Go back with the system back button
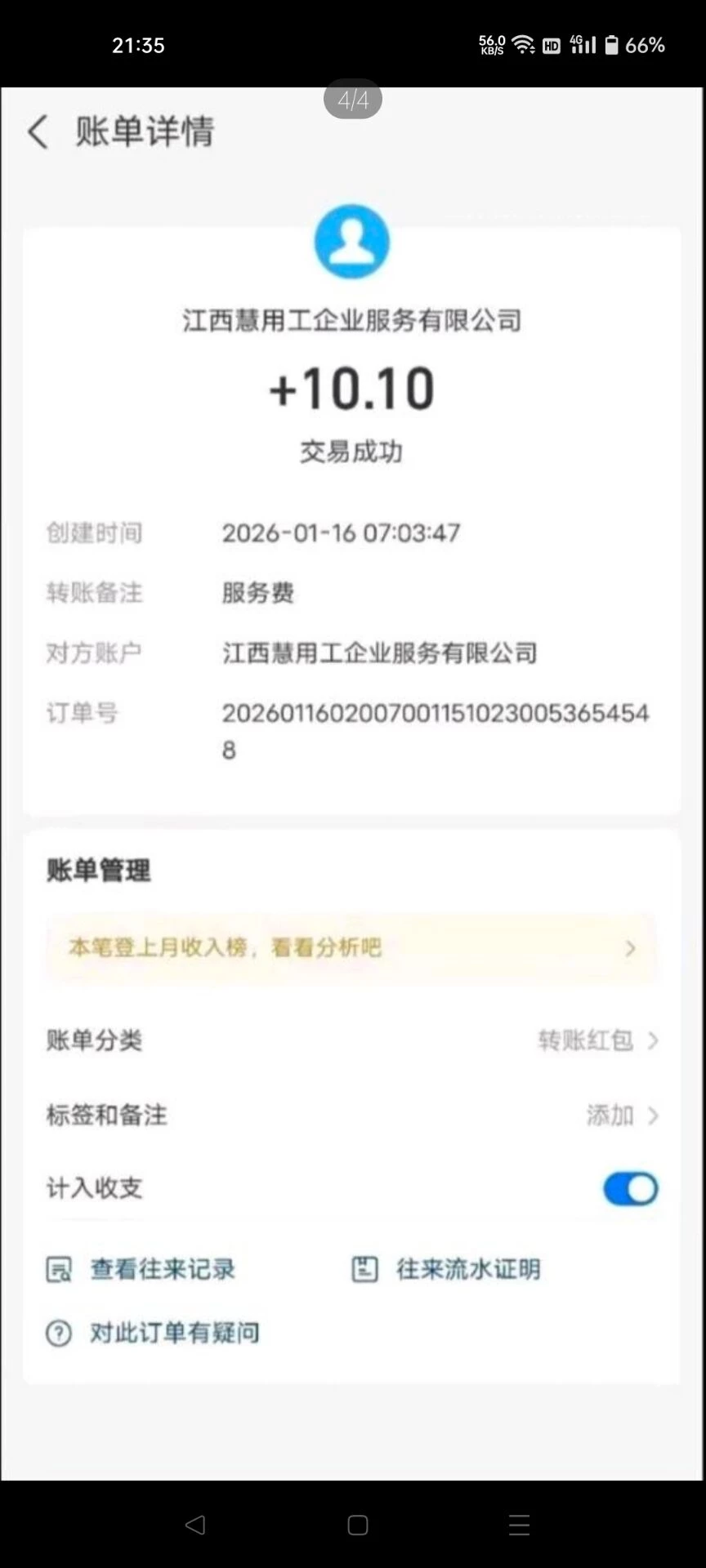Viewport: 706px width, 1568px height. [194, 1525]
